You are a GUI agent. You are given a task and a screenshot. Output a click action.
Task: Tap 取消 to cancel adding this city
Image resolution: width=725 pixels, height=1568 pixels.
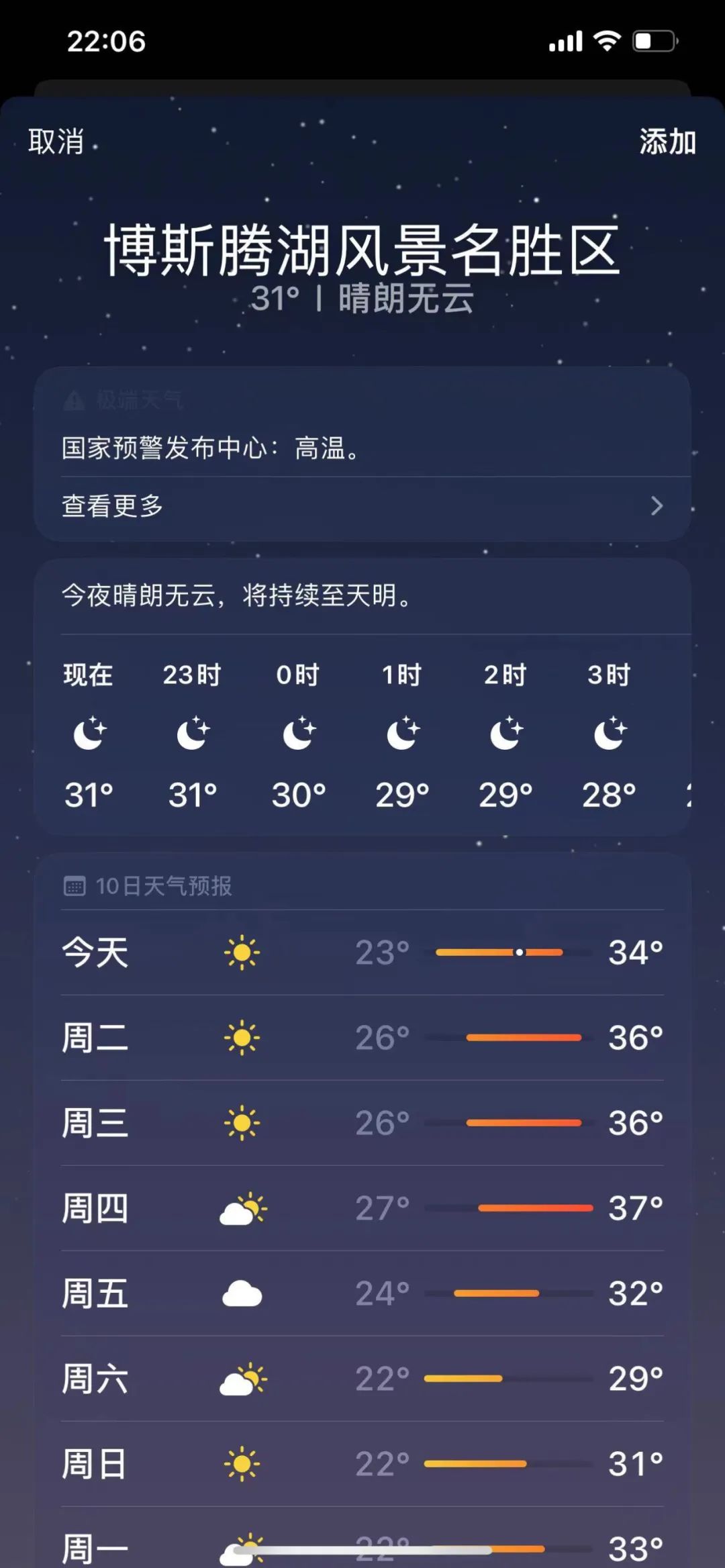(56, 142)
